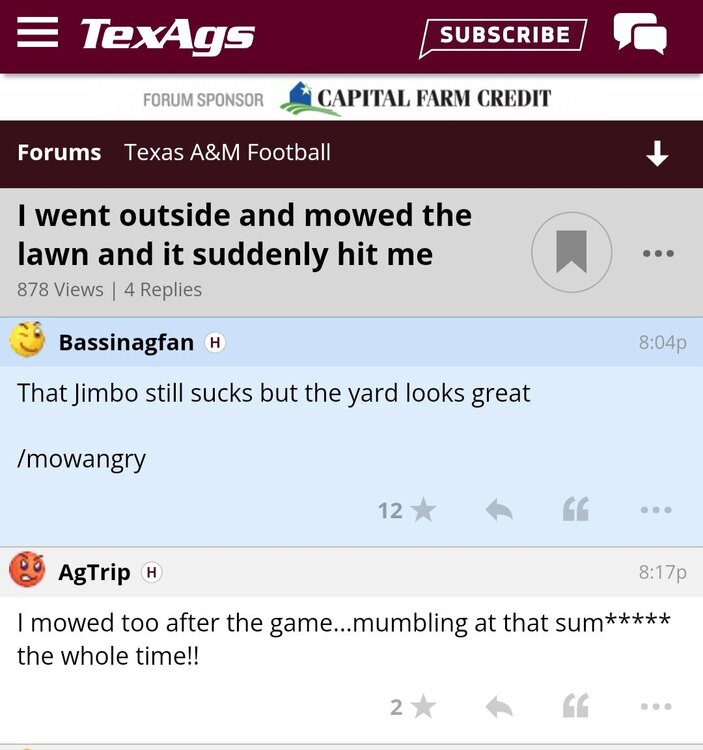This screenshot has height=750, width=703.
Task: Quote Bassinagfan's post
Action: [x=575, y=510]
